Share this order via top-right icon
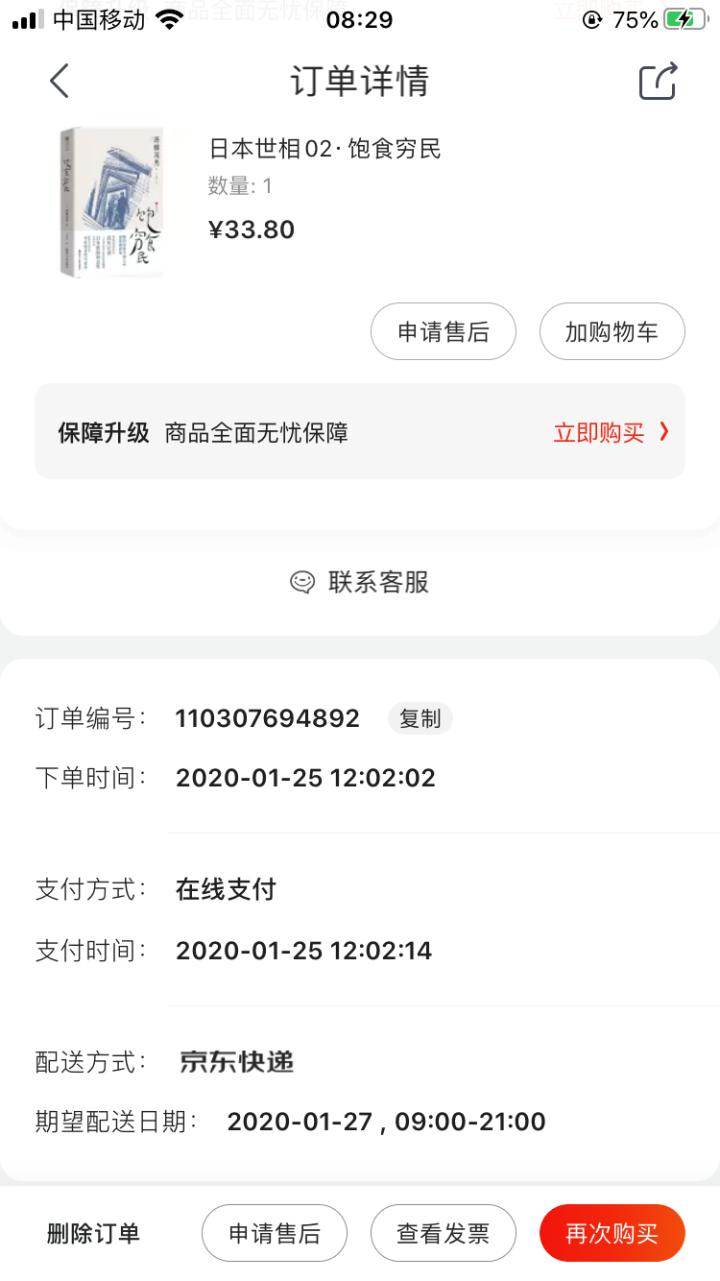 click(x=659, y=81)
